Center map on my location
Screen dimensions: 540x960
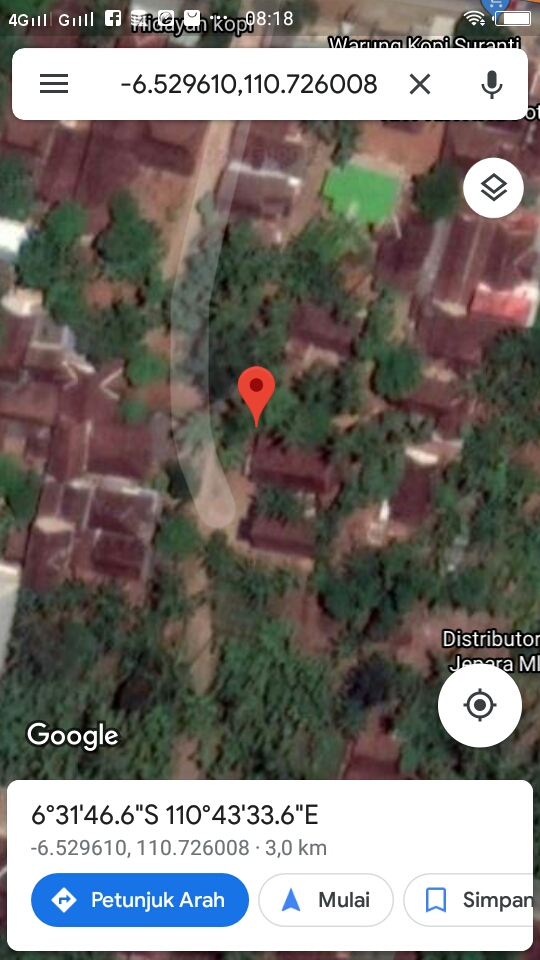coord(480,705)
